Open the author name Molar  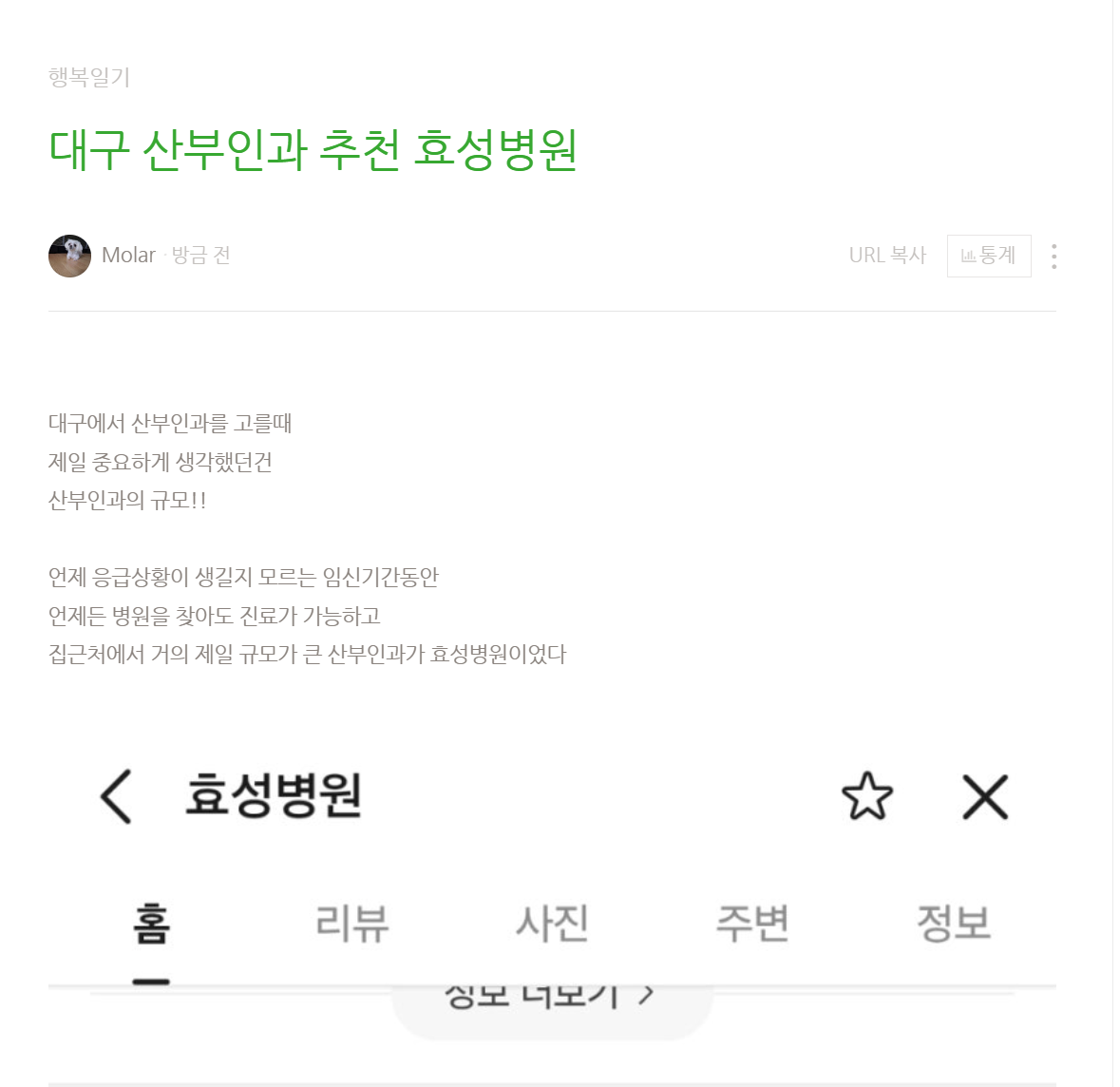click(128, 256)
